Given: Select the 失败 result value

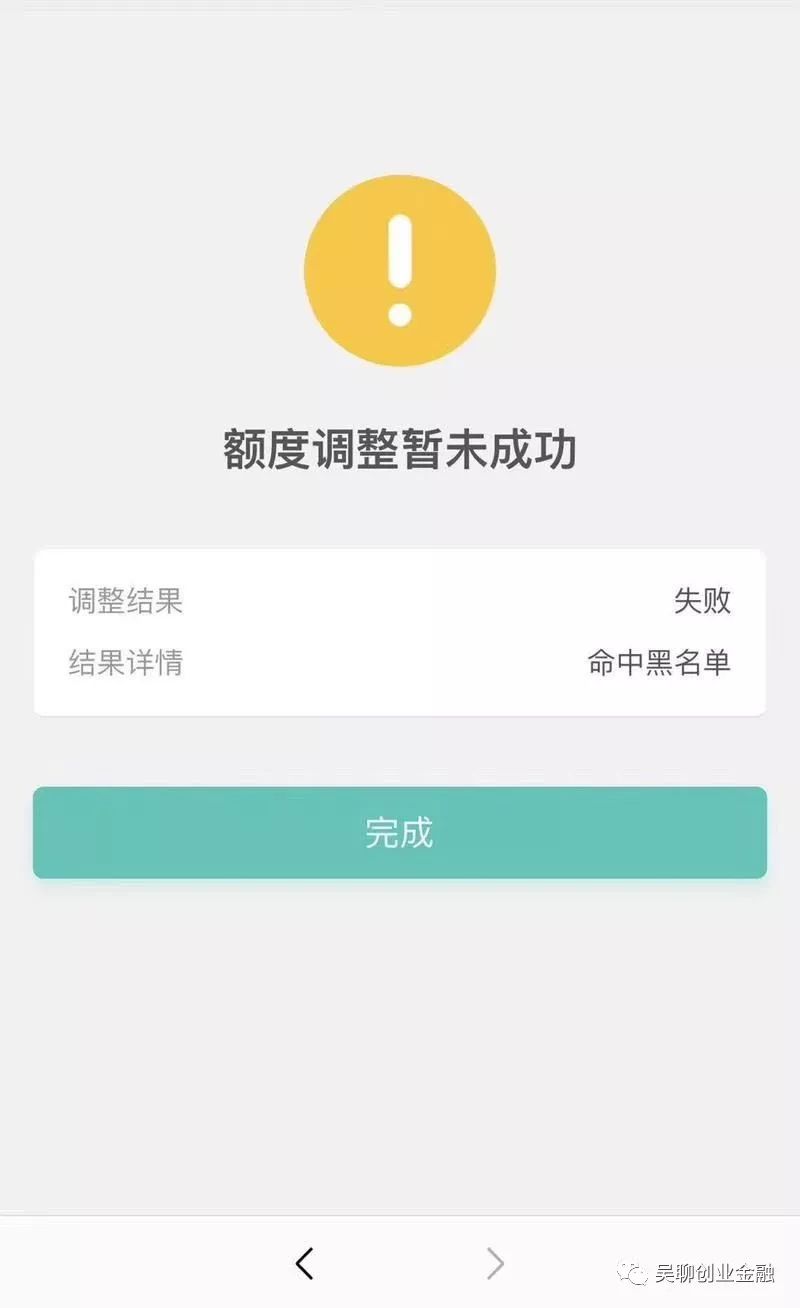Looking at the screenshot, I should pyautogui.click(x=703, y=601).
